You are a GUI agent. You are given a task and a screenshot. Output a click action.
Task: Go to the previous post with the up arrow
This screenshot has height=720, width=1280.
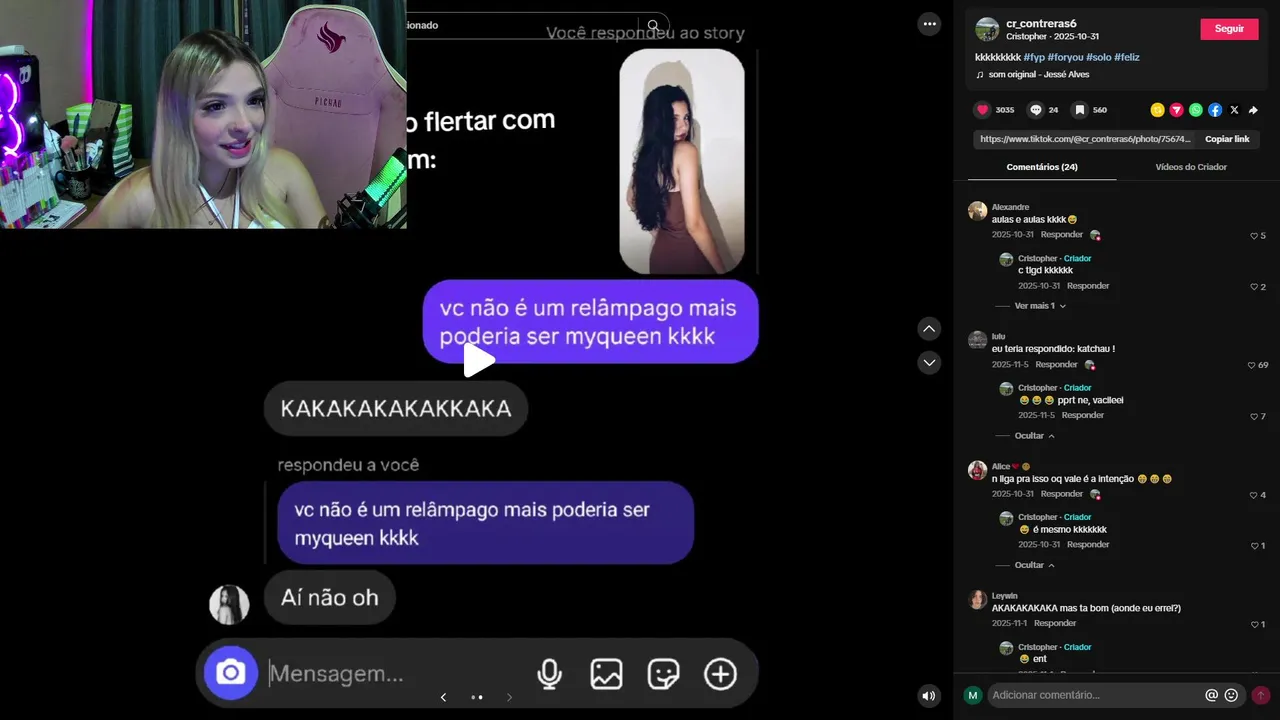click(929, 329)
